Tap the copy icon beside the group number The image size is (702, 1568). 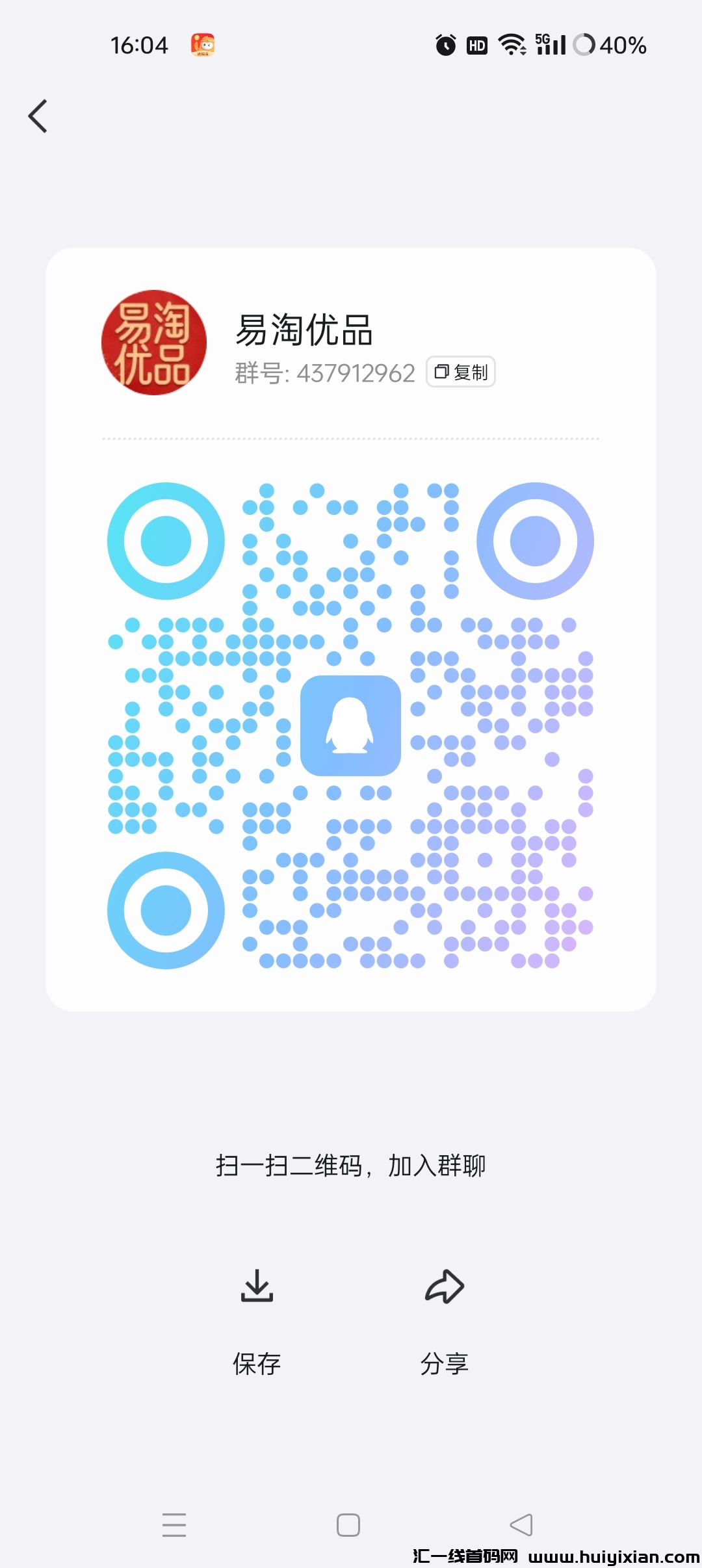[443, 372]
